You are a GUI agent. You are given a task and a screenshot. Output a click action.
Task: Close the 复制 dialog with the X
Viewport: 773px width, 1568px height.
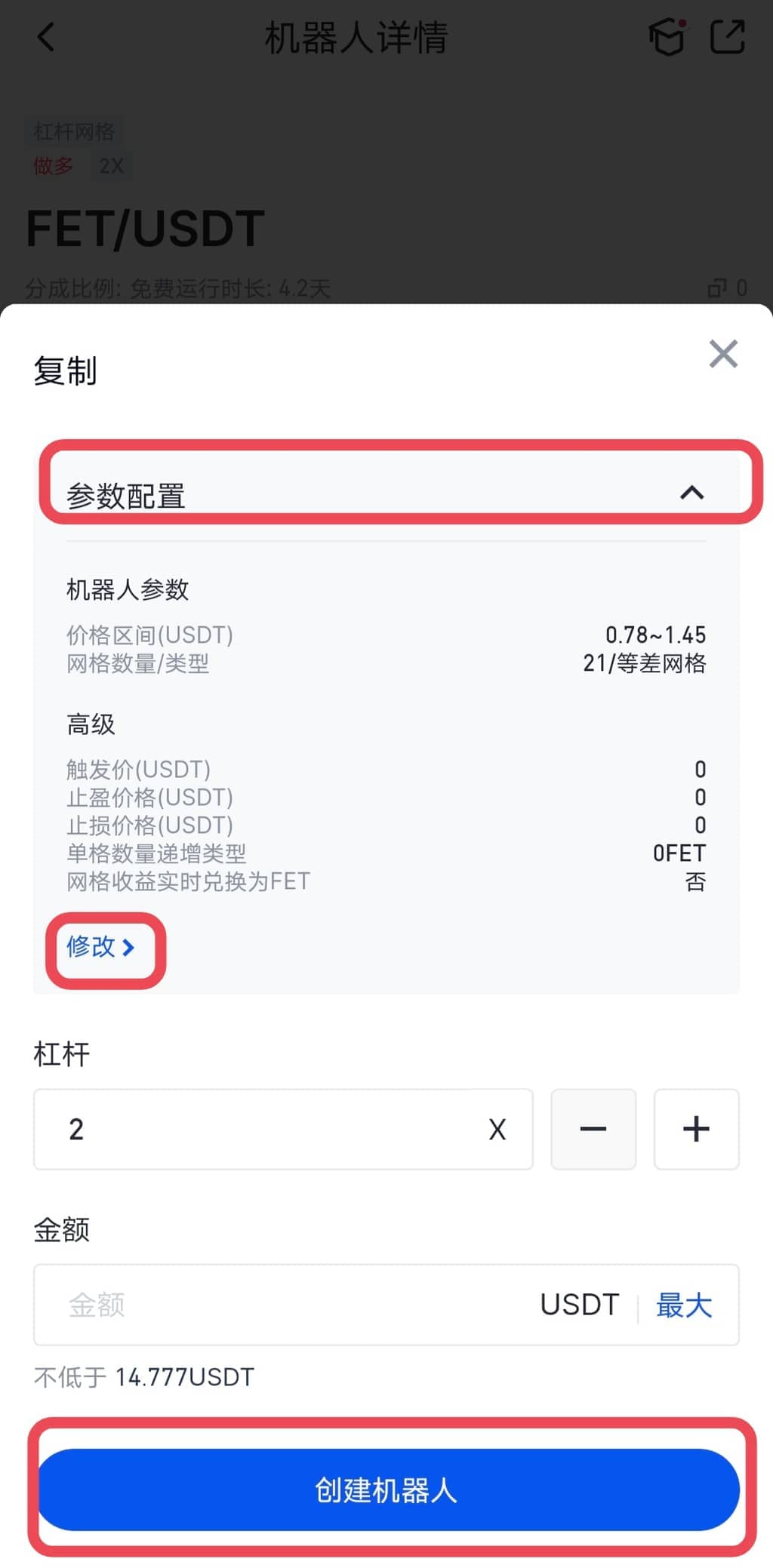point(722,354)
